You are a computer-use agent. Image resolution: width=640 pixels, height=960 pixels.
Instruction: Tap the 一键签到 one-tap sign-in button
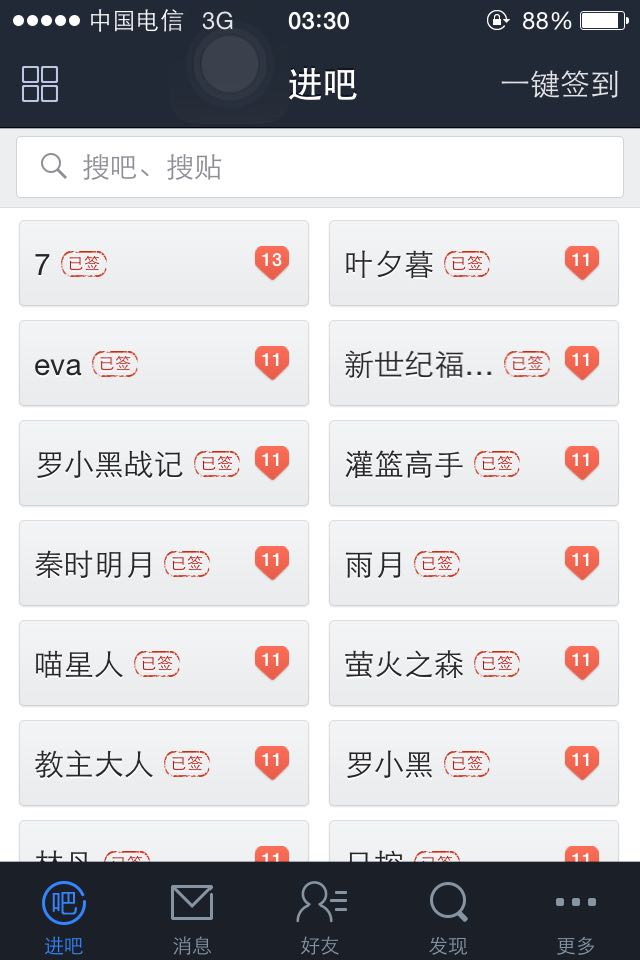tap(560, 84)
